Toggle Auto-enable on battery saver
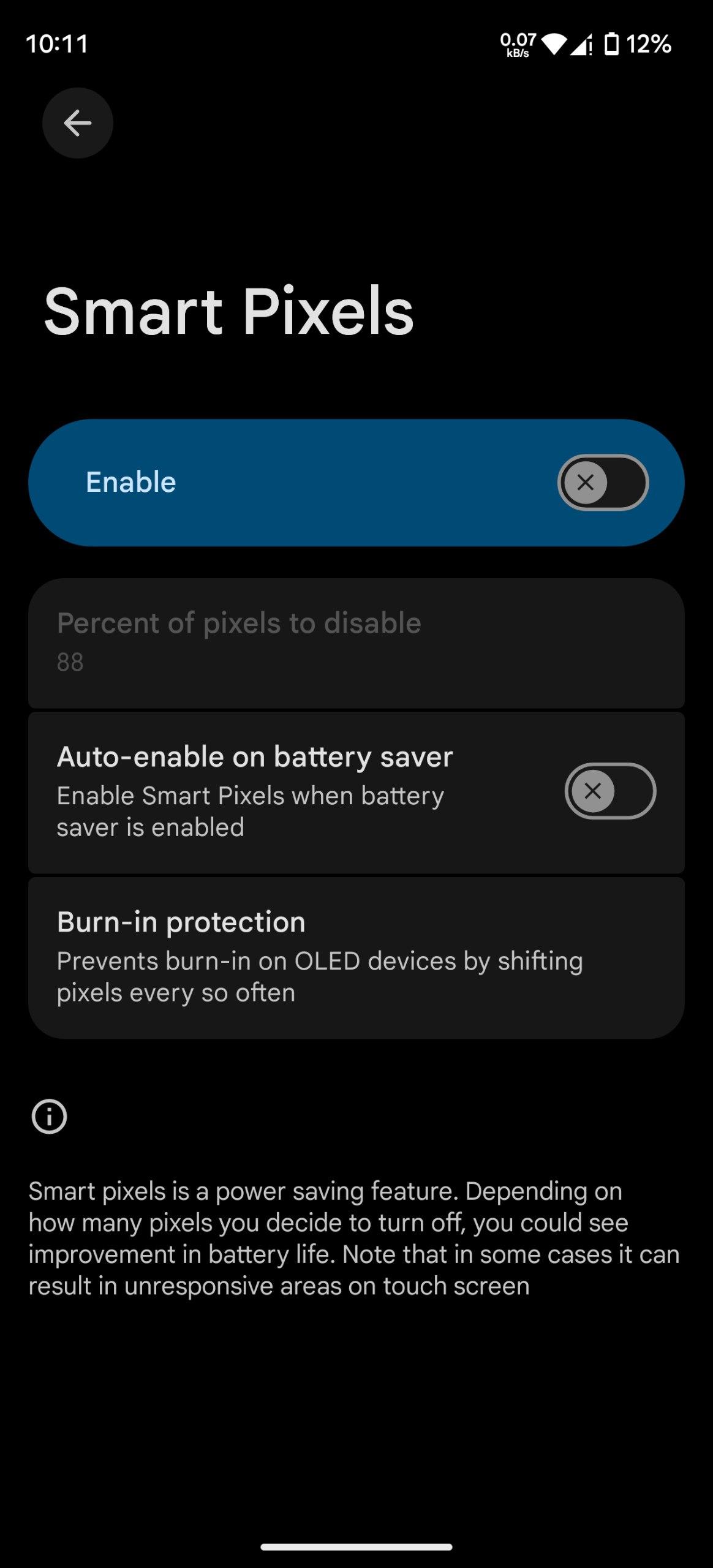Viewport: 713px width, 1568px height. (610, 791)
